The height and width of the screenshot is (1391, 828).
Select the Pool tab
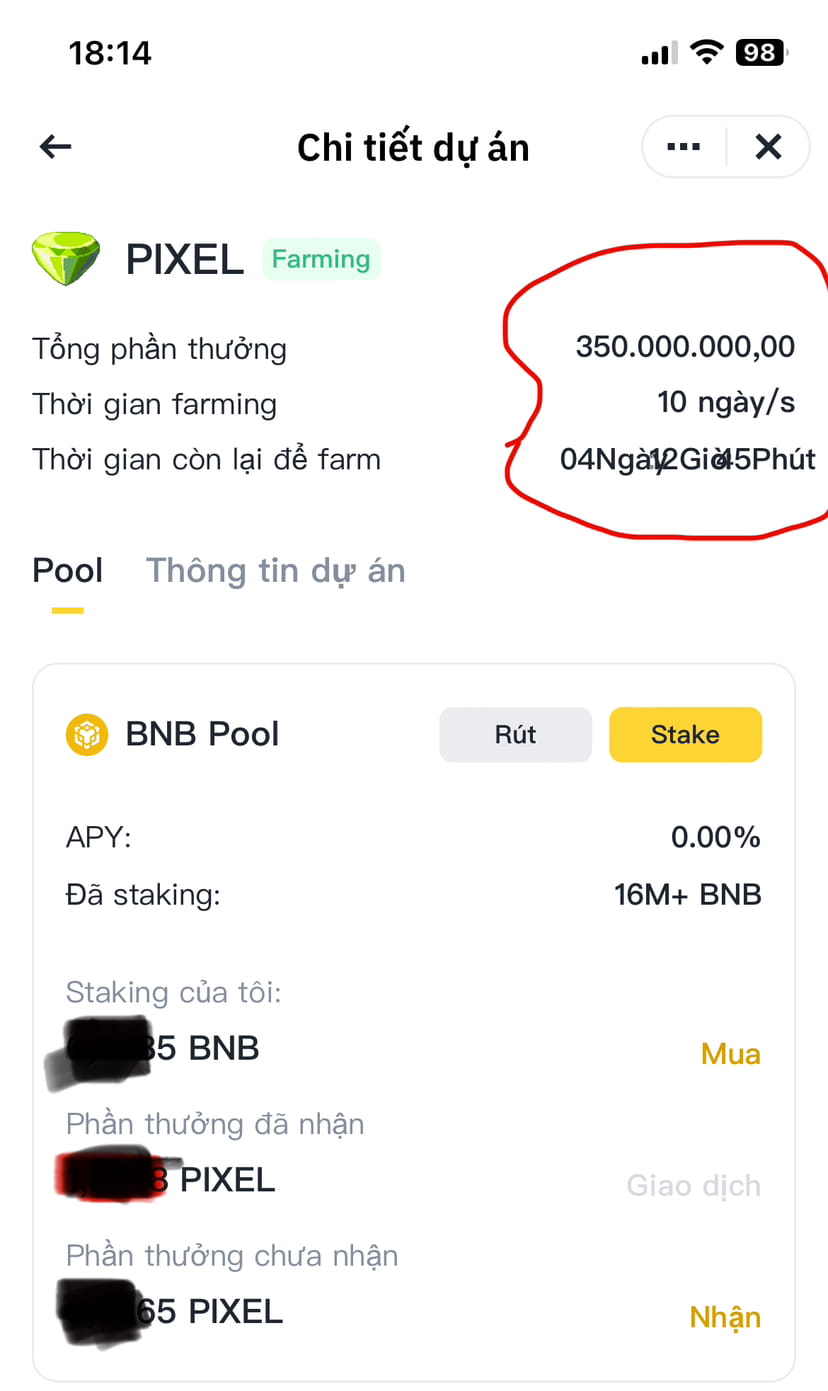click(x=67, y=570)
